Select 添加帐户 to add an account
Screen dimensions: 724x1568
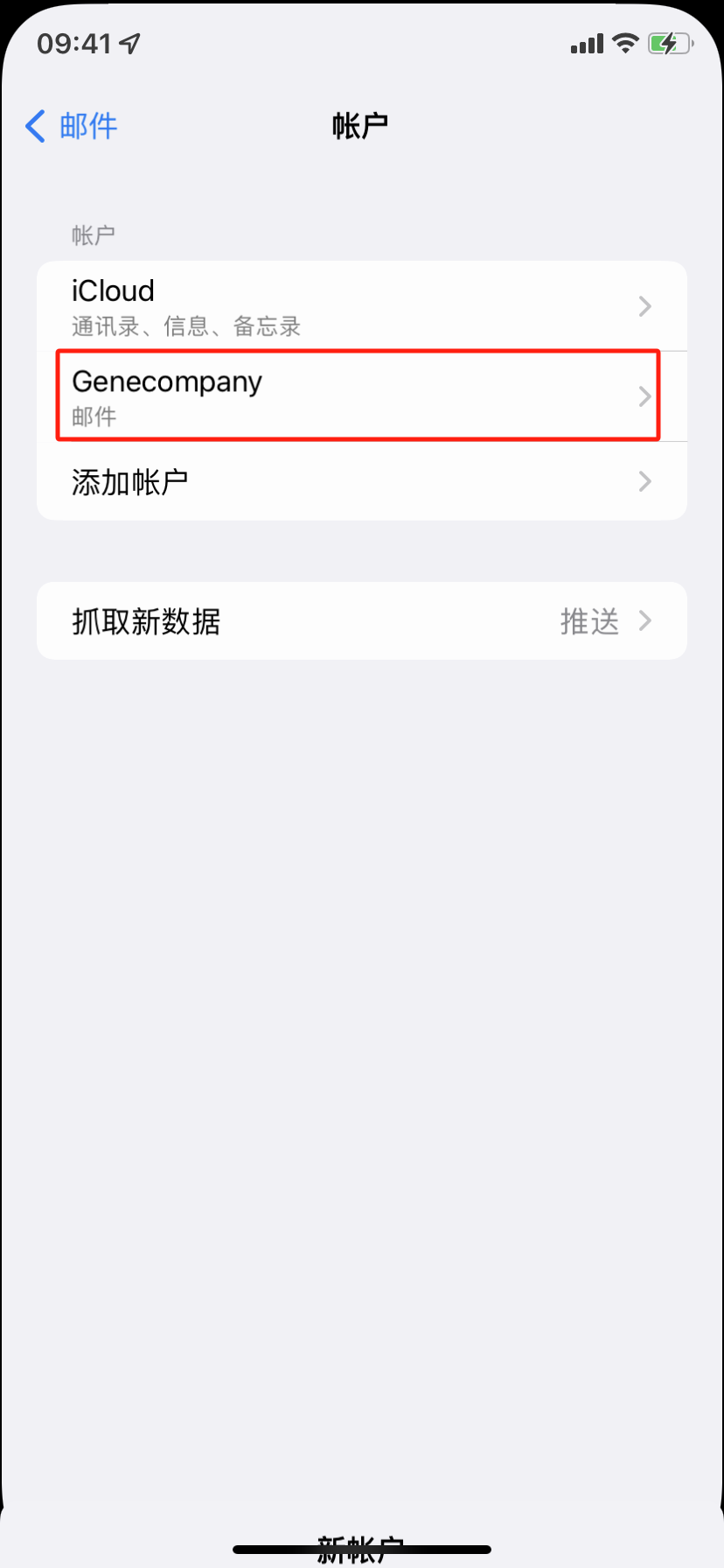(362, 481)
